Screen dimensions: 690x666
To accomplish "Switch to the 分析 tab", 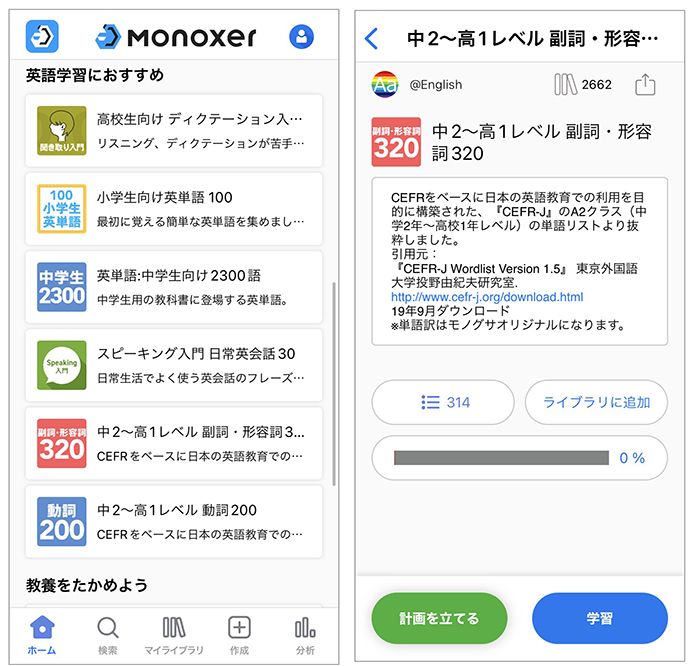I will (305, 635).
